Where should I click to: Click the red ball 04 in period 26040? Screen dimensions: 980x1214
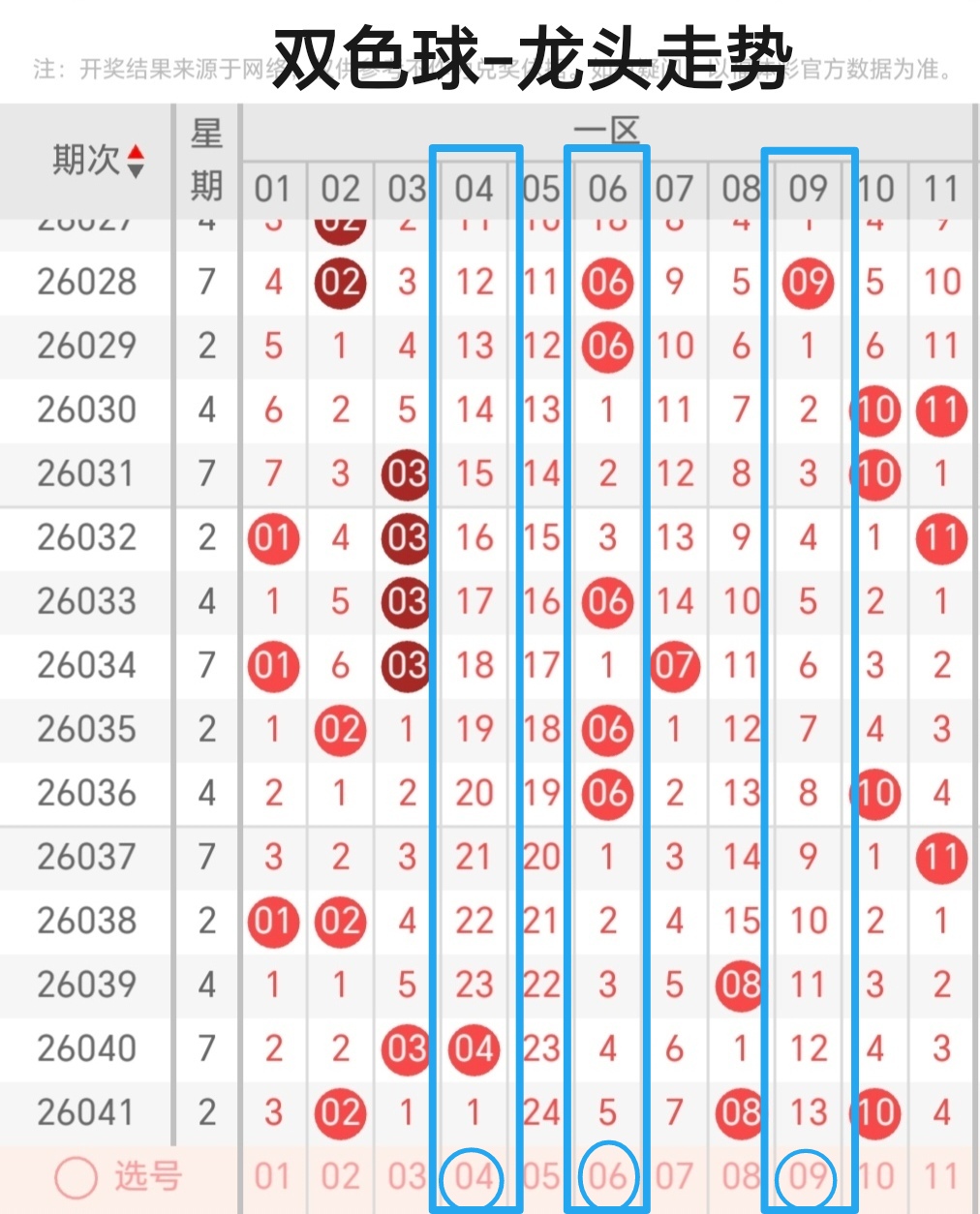473,1048
